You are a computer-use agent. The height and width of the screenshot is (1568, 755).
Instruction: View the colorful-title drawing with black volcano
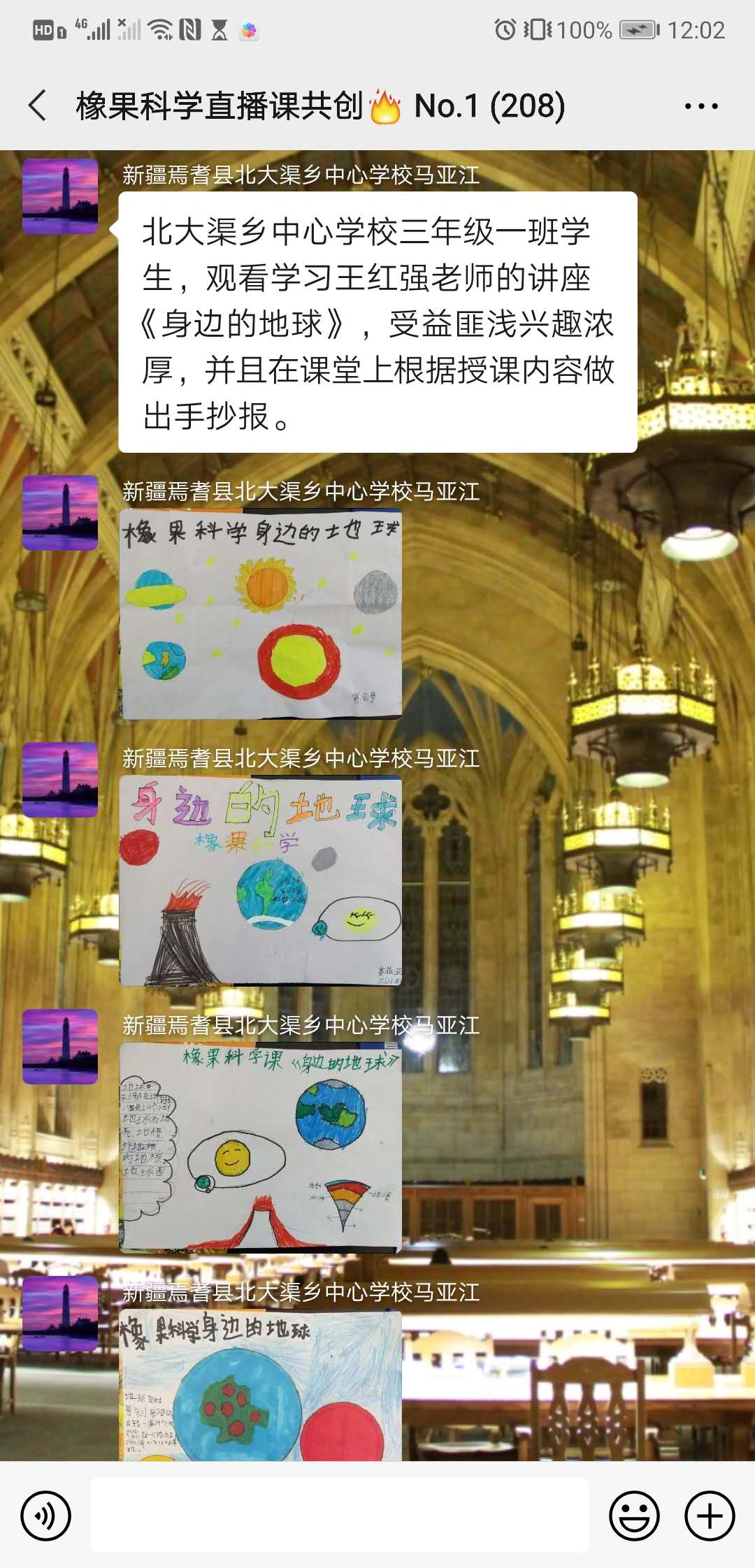click(261, 881)
